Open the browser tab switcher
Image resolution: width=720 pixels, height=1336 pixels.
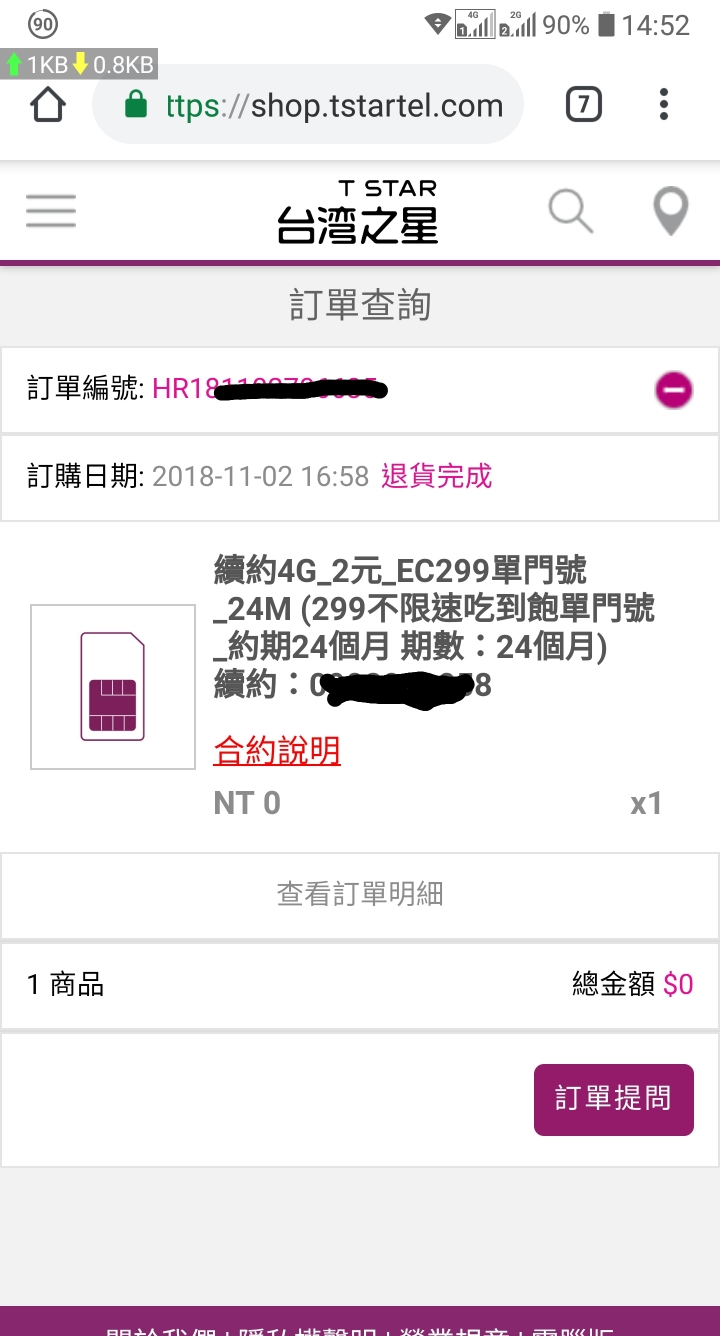click(x=584, y=105)
